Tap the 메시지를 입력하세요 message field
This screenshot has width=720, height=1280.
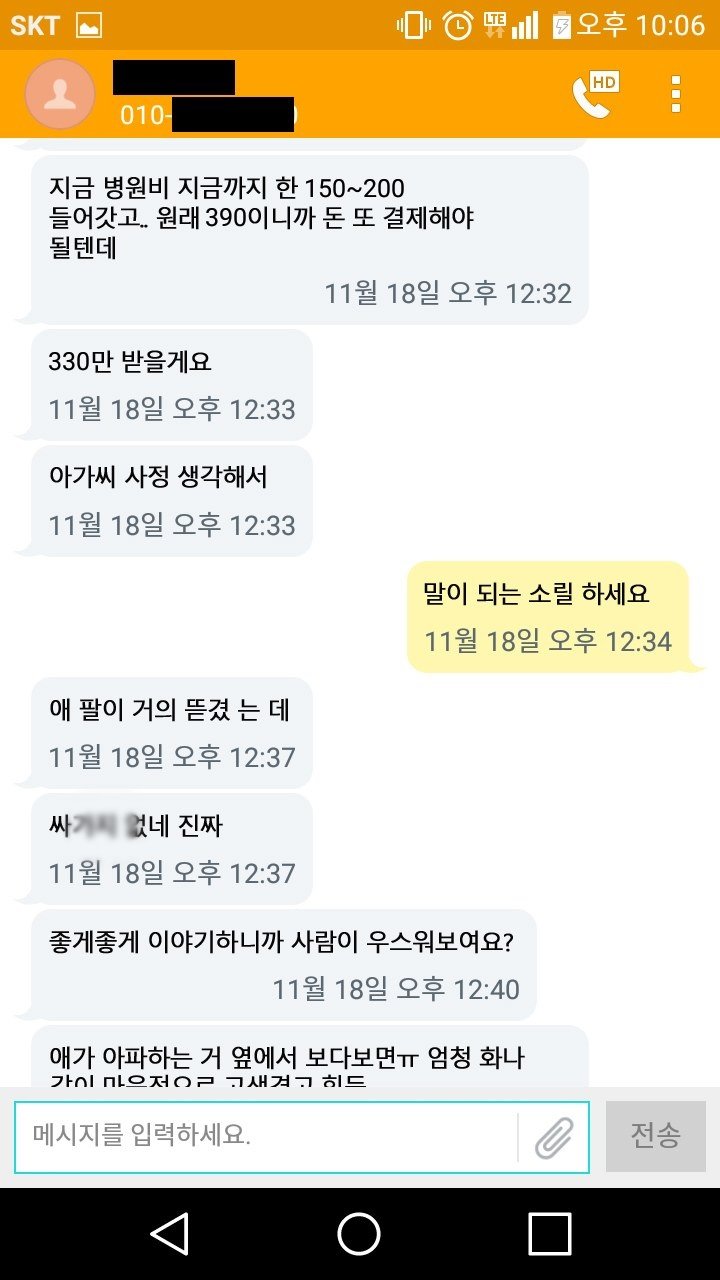tap(265, 1136)
